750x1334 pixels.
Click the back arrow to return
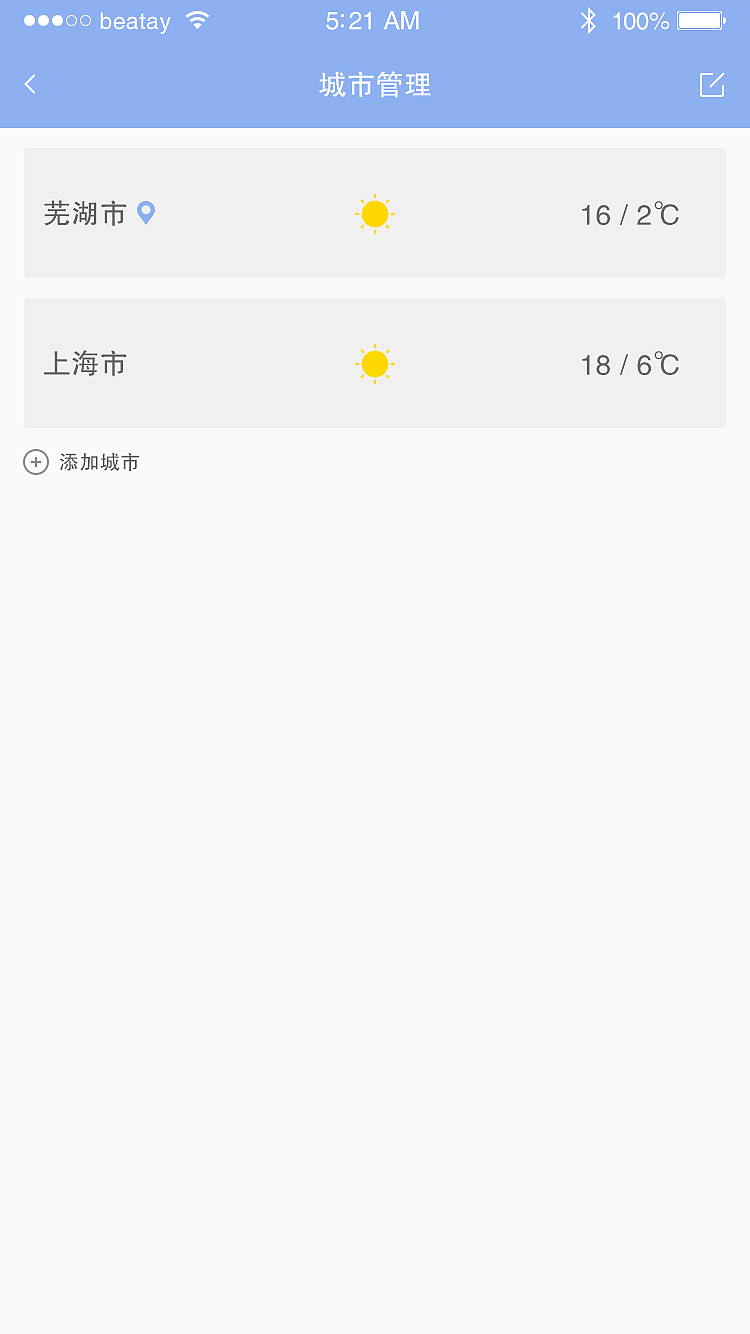click(x=29, y=84)
